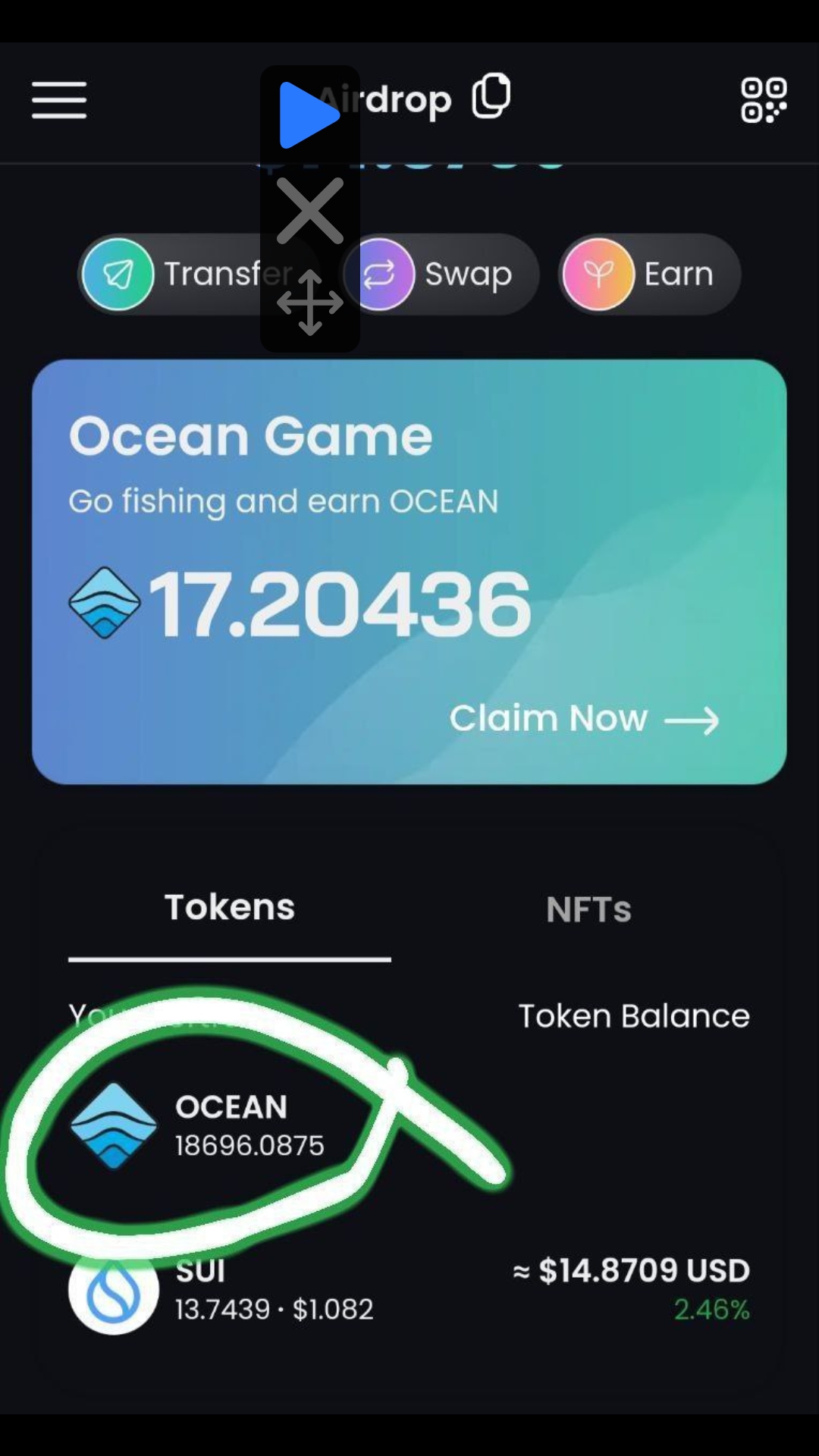Open the Swap feature

point(441,274)
